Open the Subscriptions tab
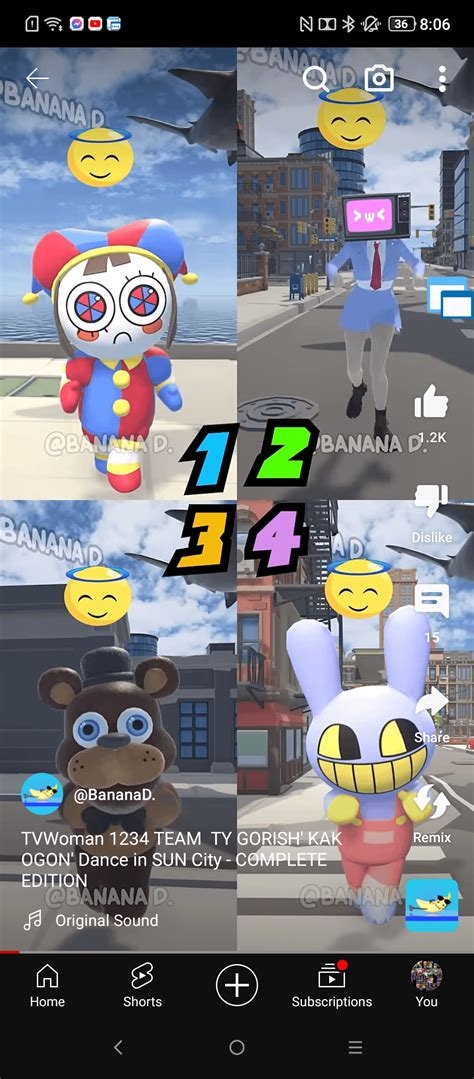Image resolution: width=474 pixels, height=1079 pixels. (x=332, y=985)
